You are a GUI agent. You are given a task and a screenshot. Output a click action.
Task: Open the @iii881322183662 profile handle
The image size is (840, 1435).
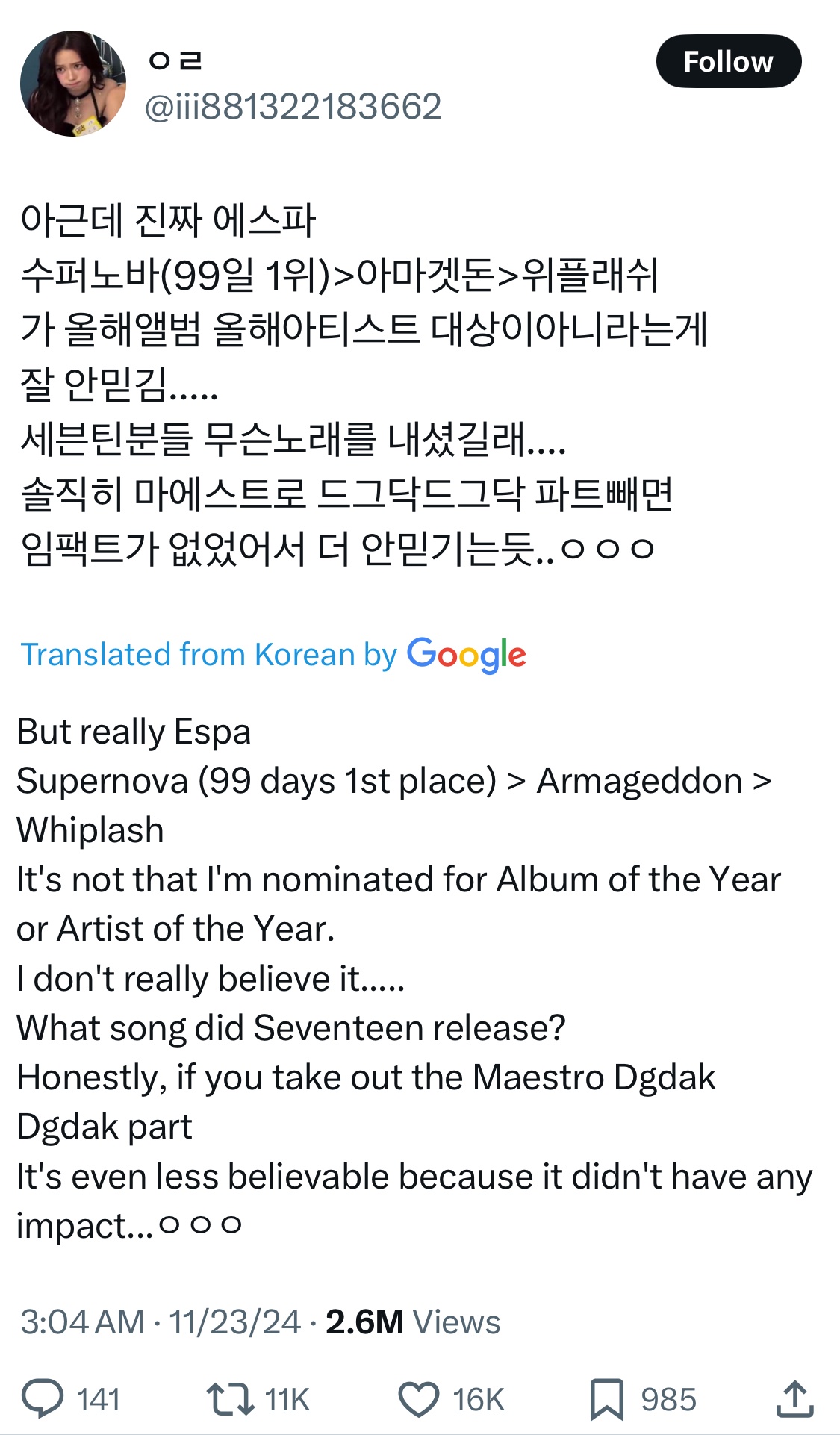coord(293,107)
